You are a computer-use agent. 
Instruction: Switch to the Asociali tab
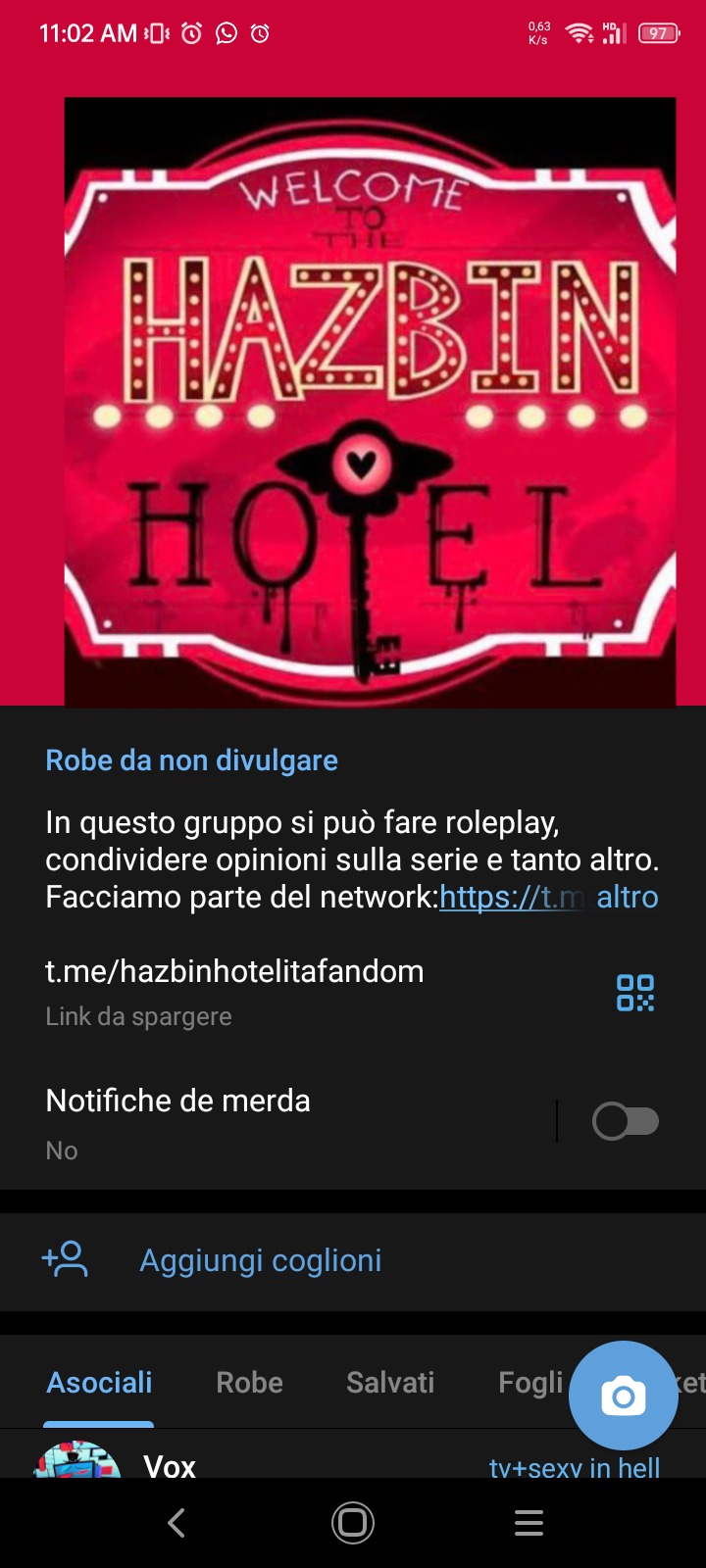point(99,1382)
